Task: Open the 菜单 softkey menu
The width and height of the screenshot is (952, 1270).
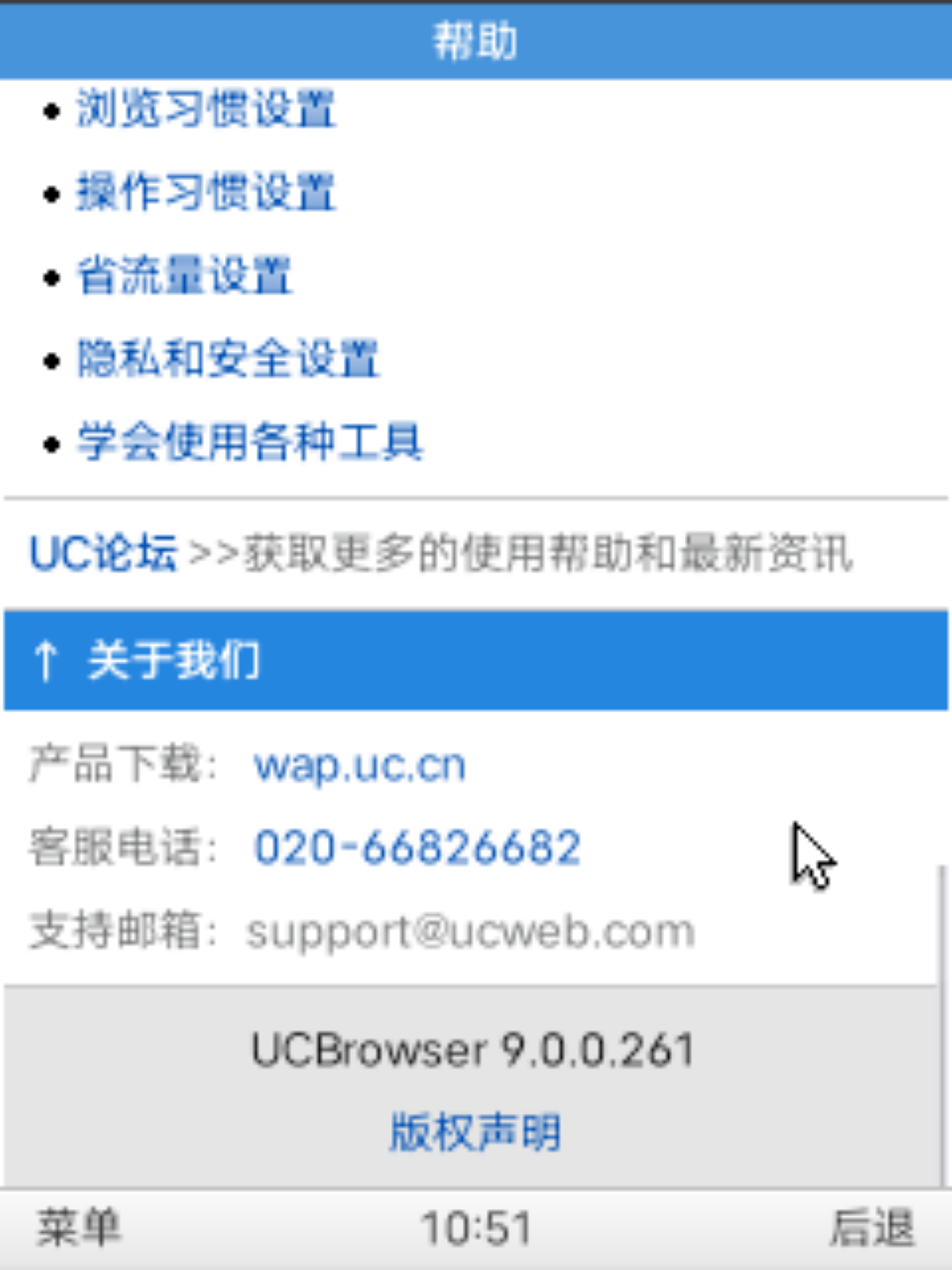Action: coord(78,1228)
